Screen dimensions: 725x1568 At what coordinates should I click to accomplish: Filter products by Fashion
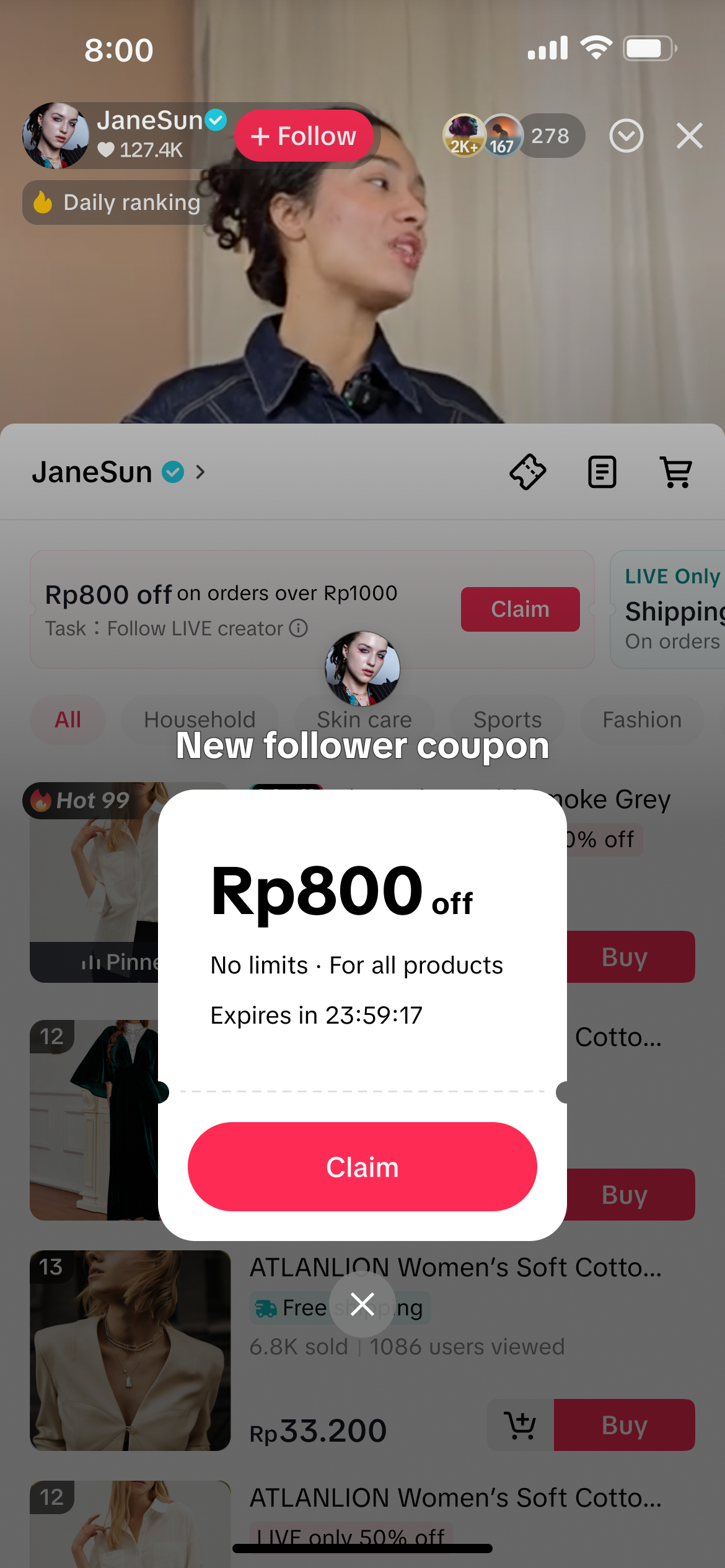(x=641, y=720)
